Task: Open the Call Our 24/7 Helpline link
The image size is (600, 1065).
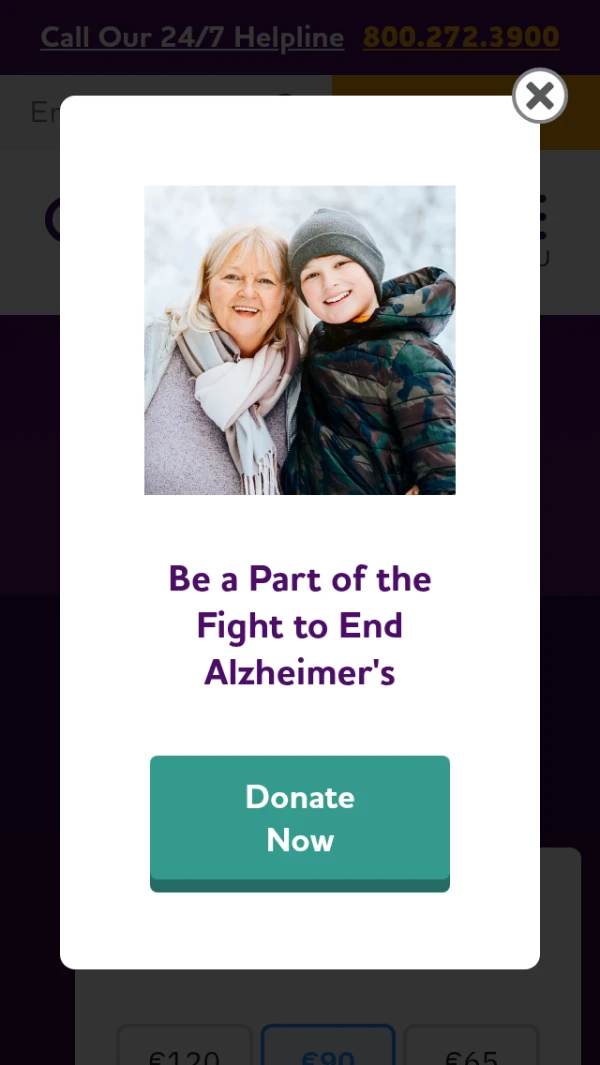Action: pyautogui.click(x=192, y=38)
